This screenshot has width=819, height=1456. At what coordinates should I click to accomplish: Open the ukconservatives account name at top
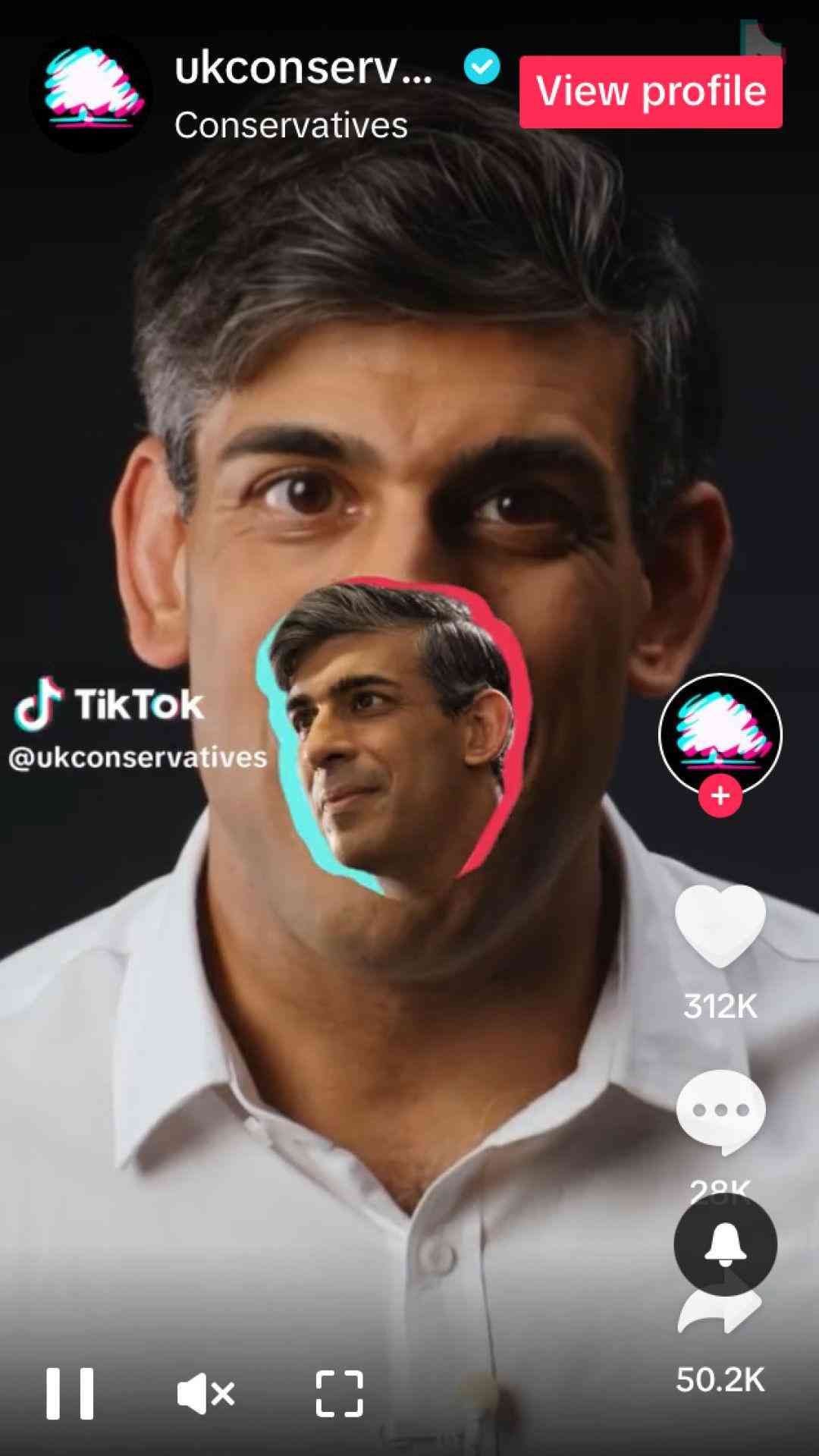303,68
